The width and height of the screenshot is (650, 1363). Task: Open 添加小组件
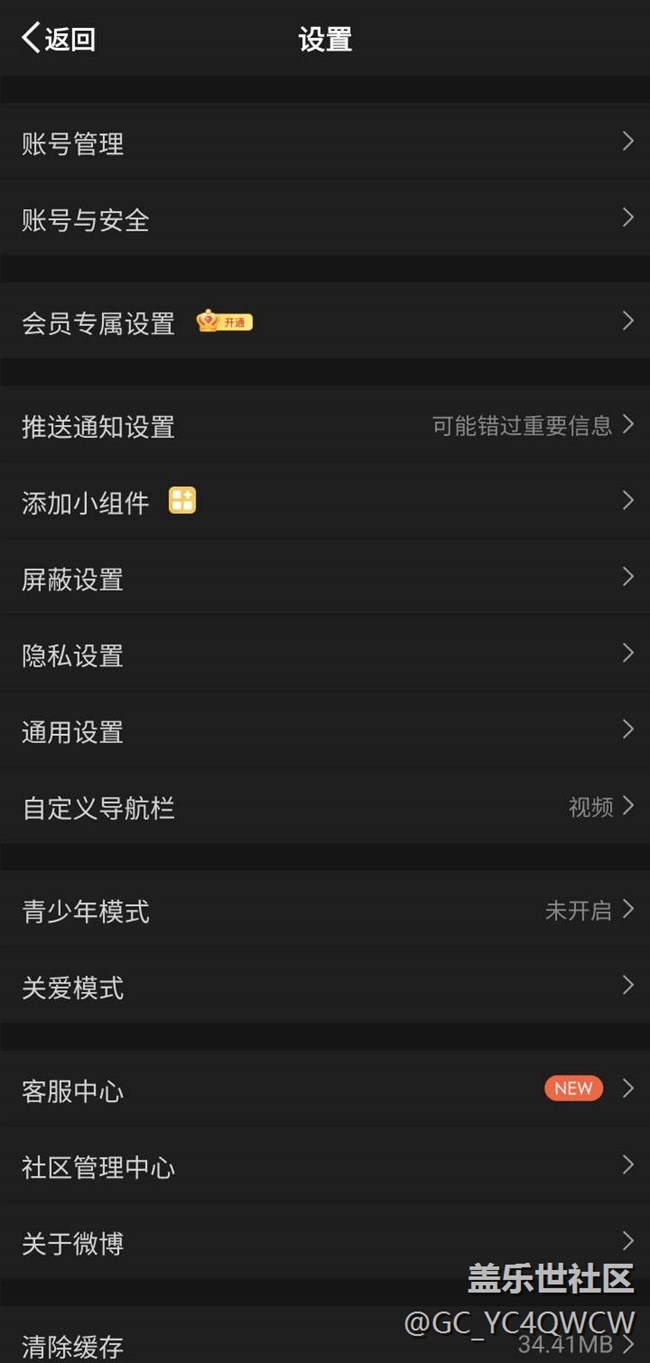pos(325,501)
